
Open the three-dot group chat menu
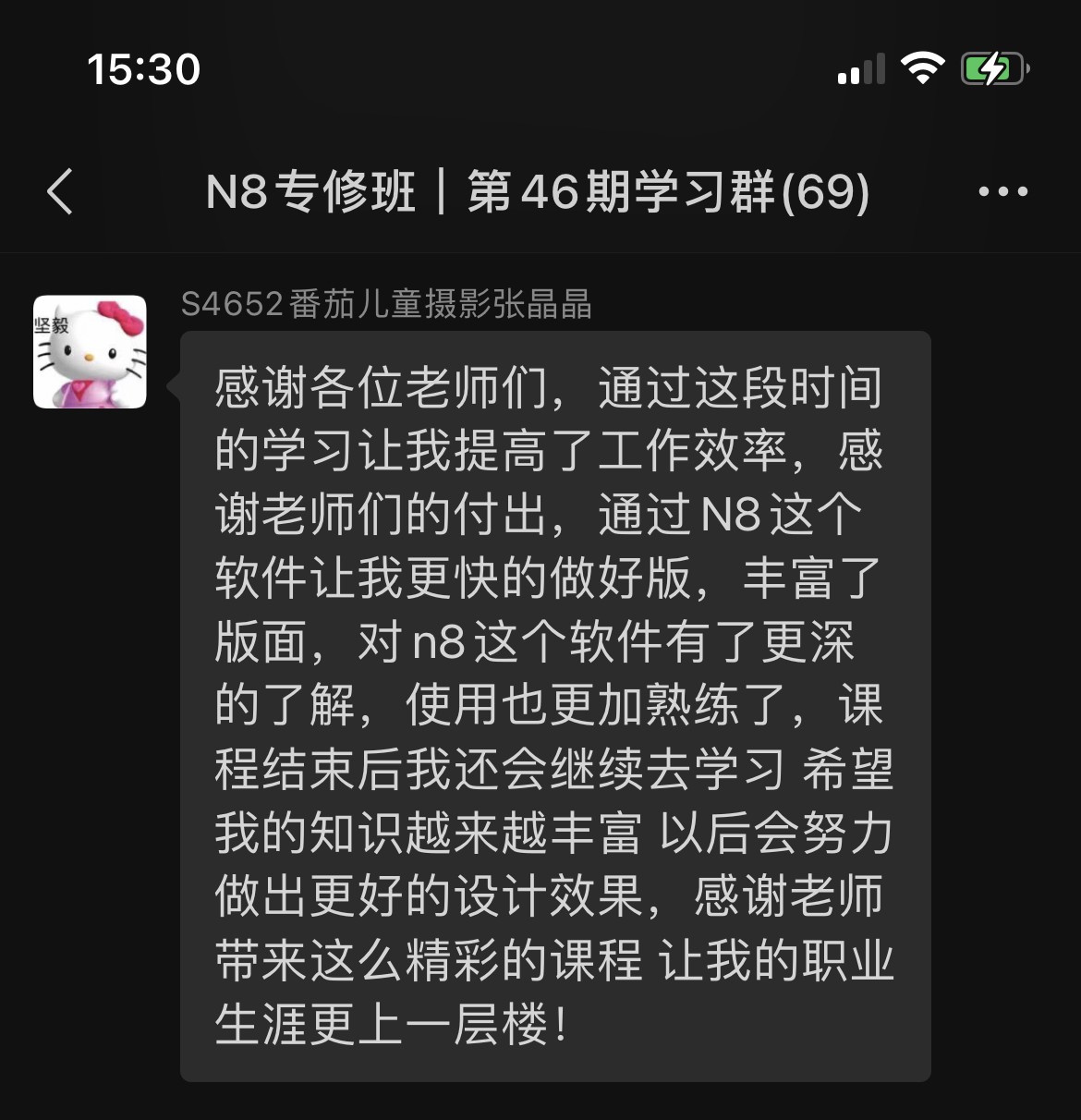1002,192
